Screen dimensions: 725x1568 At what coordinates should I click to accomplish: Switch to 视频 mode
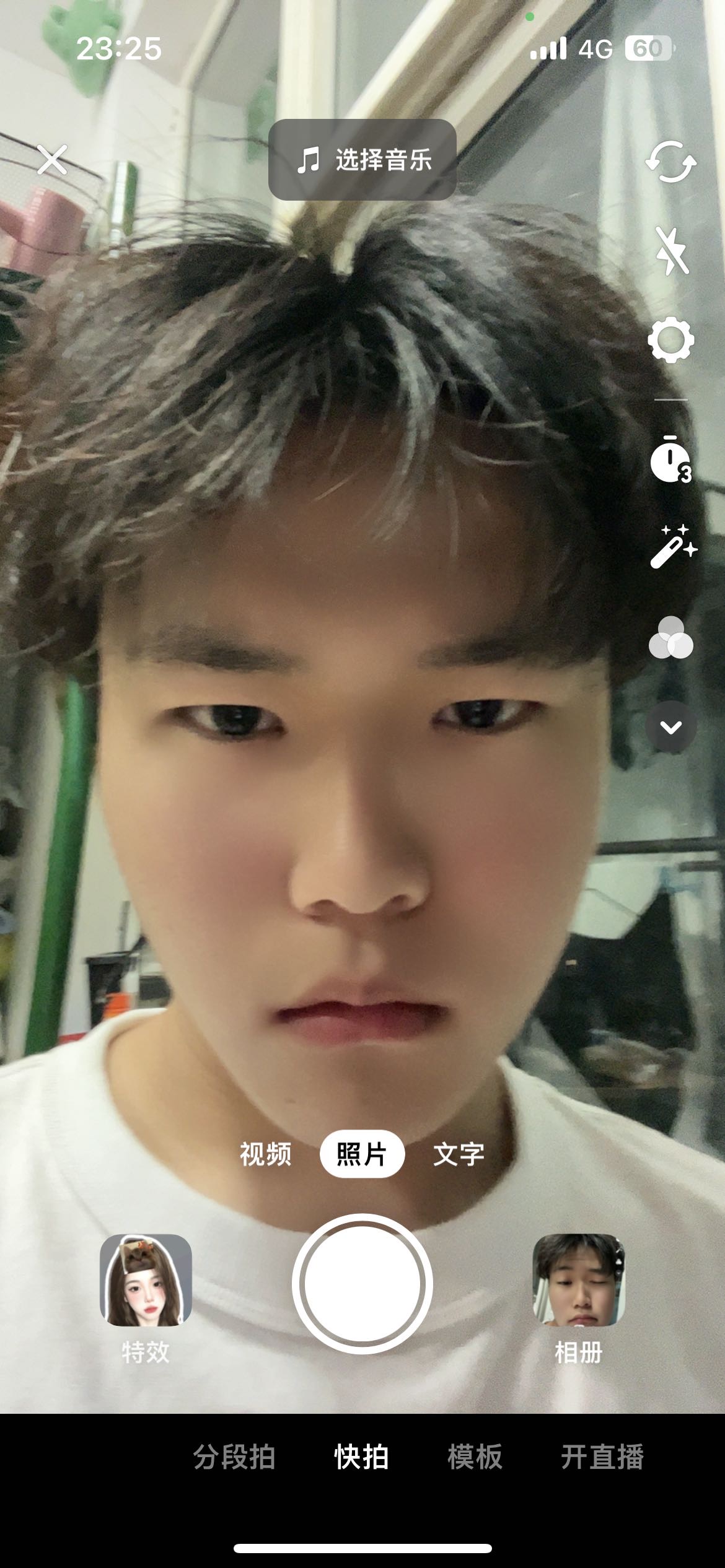[266, 1154]
